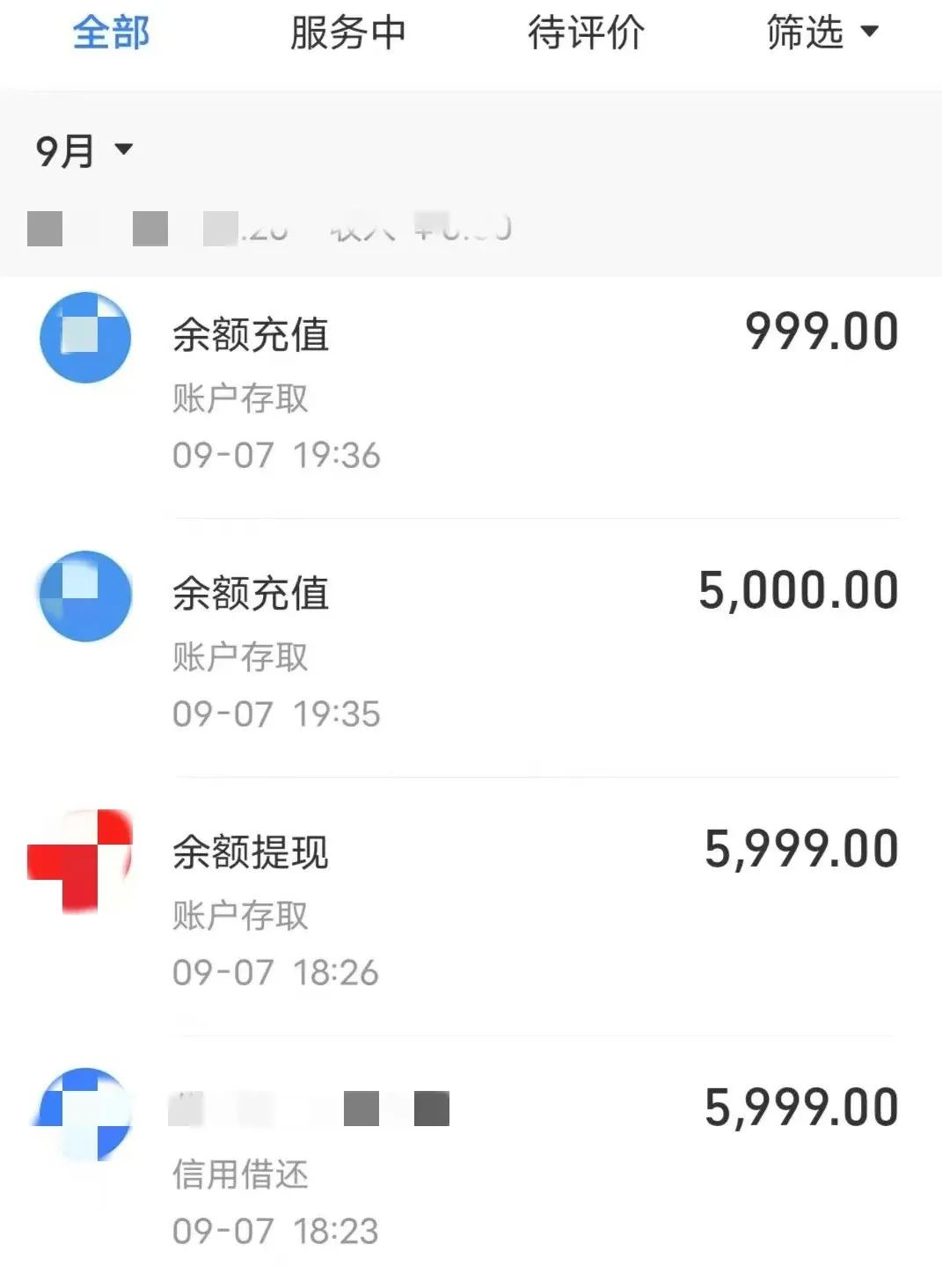Open the 筛选 filter dropdown

[822, 33]
